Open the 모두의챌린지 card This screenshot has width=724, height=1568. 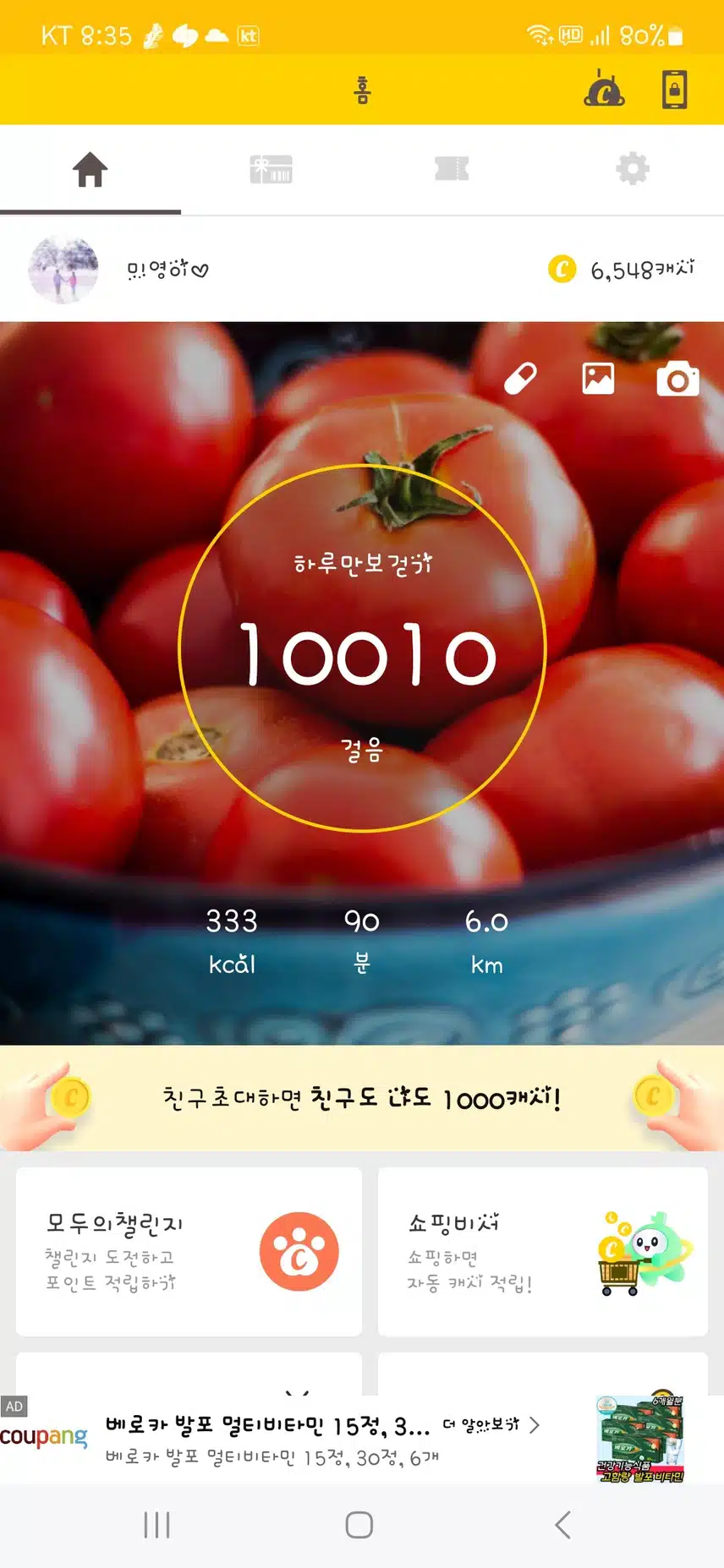tap(189, 1251)
